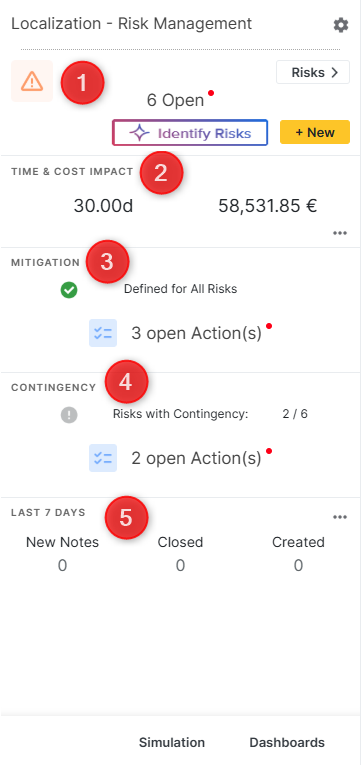Tap the Identify Risks button
Image resolution: width=361 pixels, height=765 pixels.
190,133
